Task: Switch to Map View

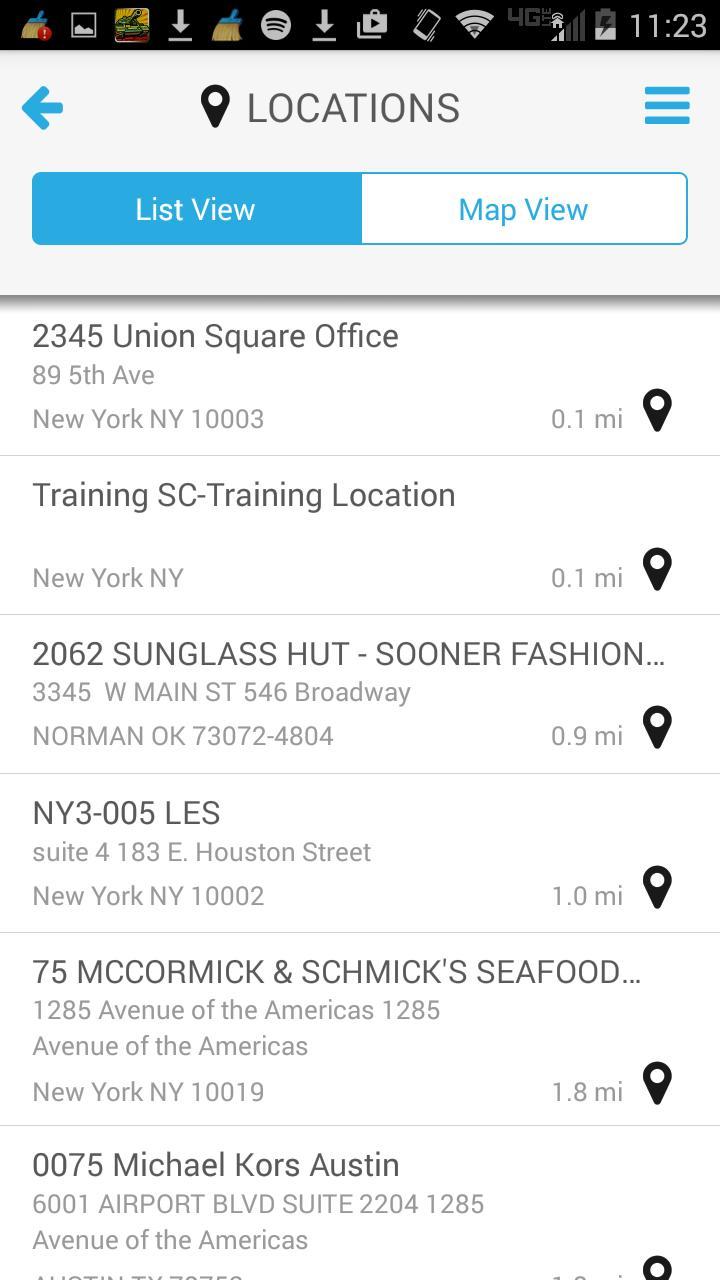Action: 523,208
